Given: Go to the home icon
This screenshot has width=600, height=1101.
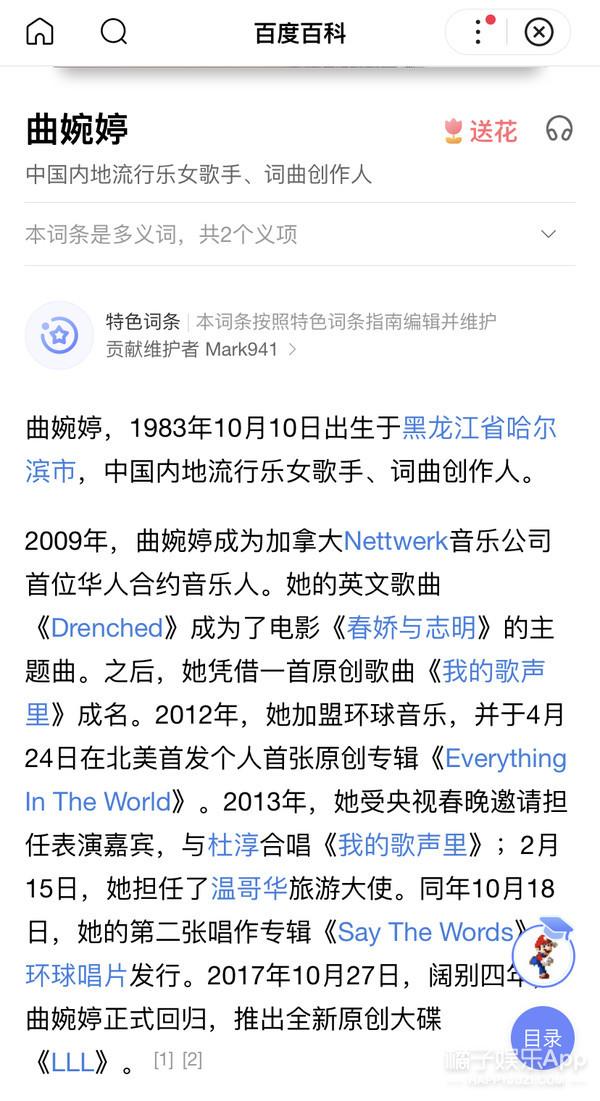Looking at the screenshot, I should (39, 32).
